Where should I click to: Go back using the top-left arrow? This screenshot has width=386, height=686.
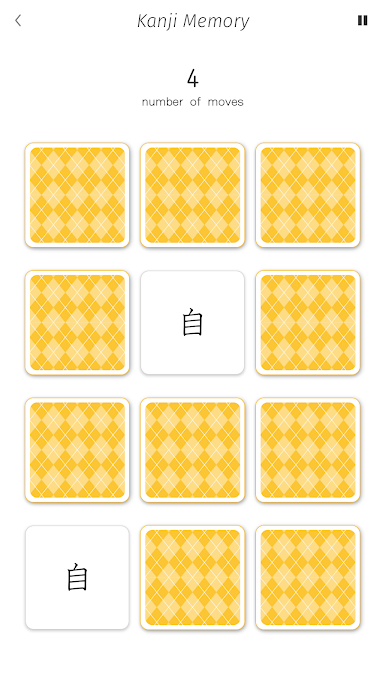18,21
